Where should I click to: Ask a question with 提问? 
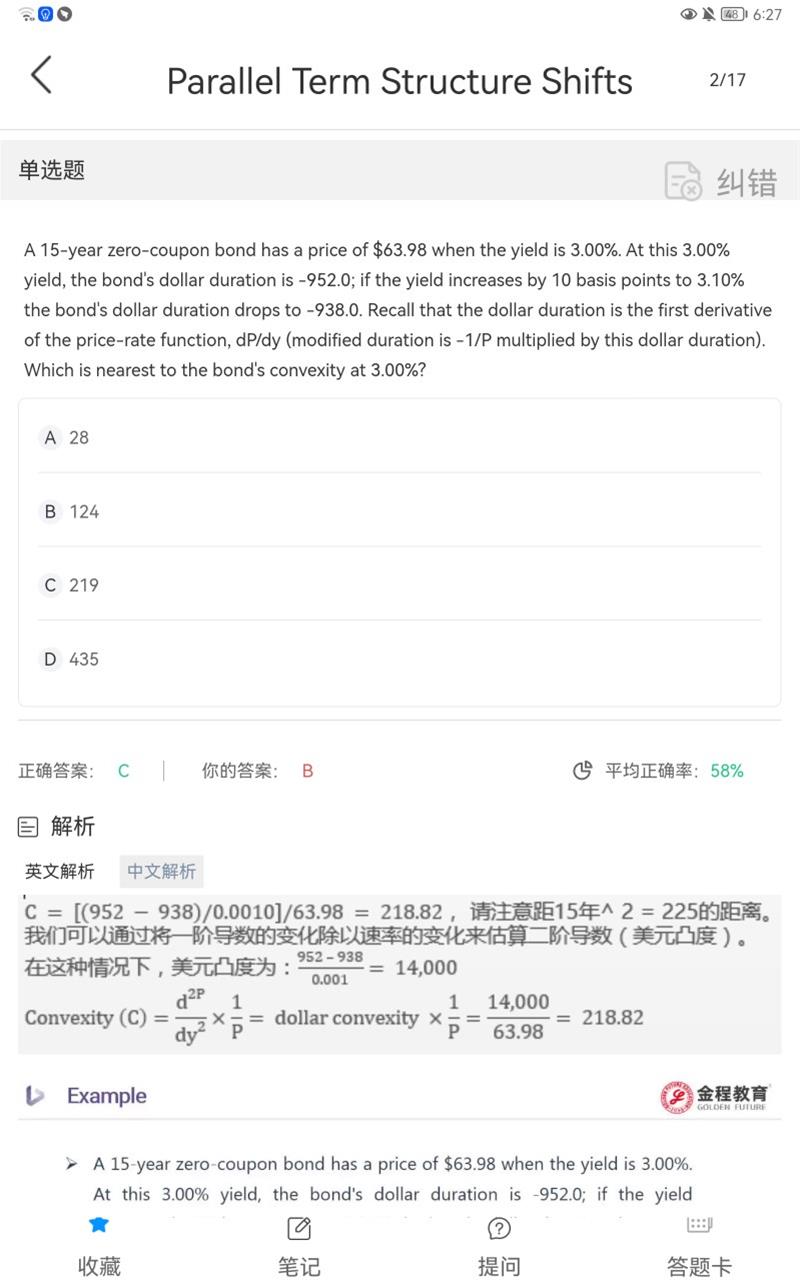pos(499,1246)
